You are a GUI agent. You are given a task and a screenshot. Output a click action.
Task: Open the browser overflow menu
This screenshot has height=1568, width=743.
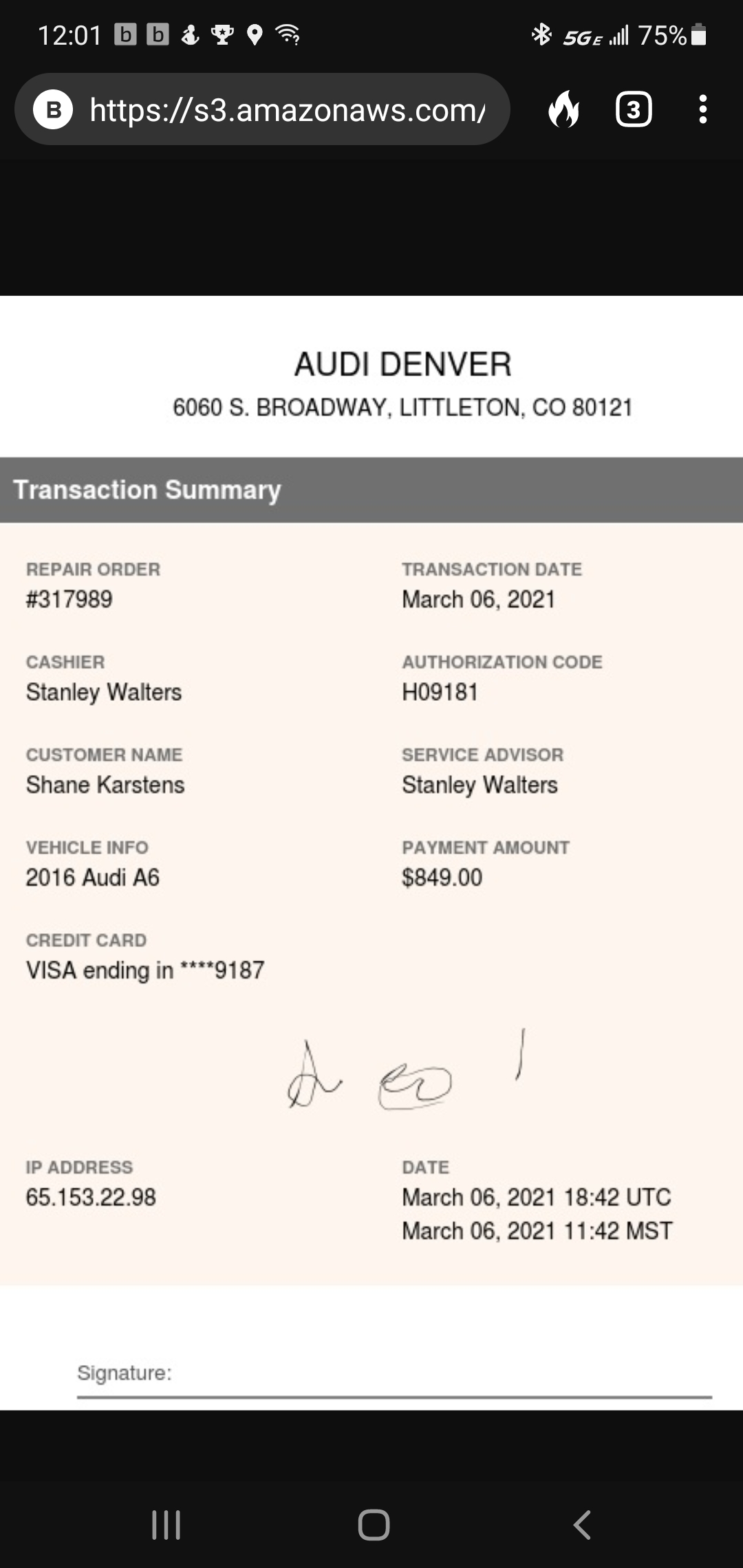702,109
